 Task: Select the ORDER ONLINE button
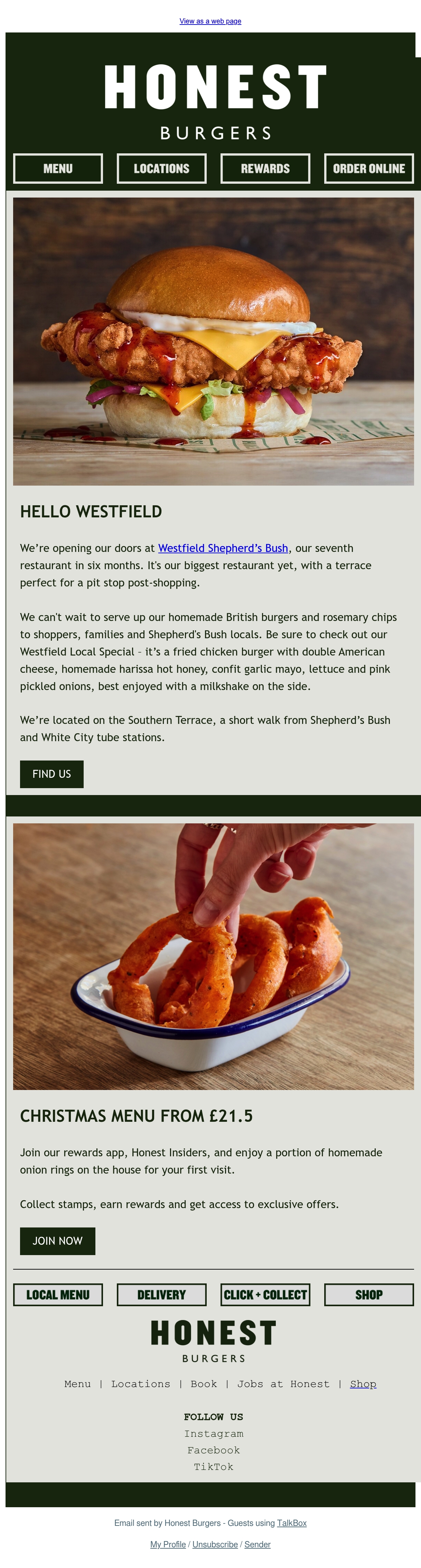click(368, 169)
